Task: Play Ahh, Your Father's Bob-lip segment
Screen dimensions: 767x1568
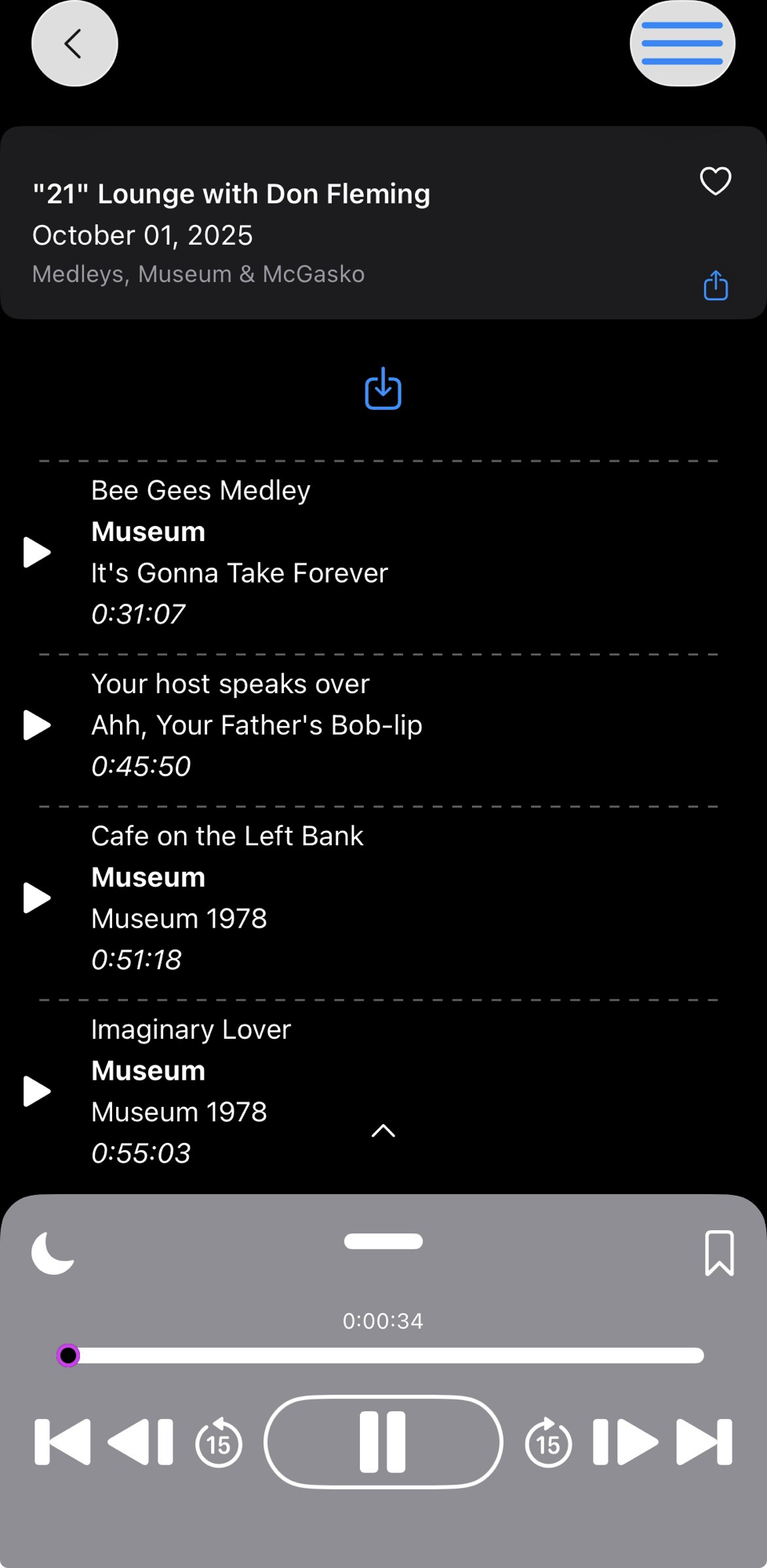Action: click(37, 725)
